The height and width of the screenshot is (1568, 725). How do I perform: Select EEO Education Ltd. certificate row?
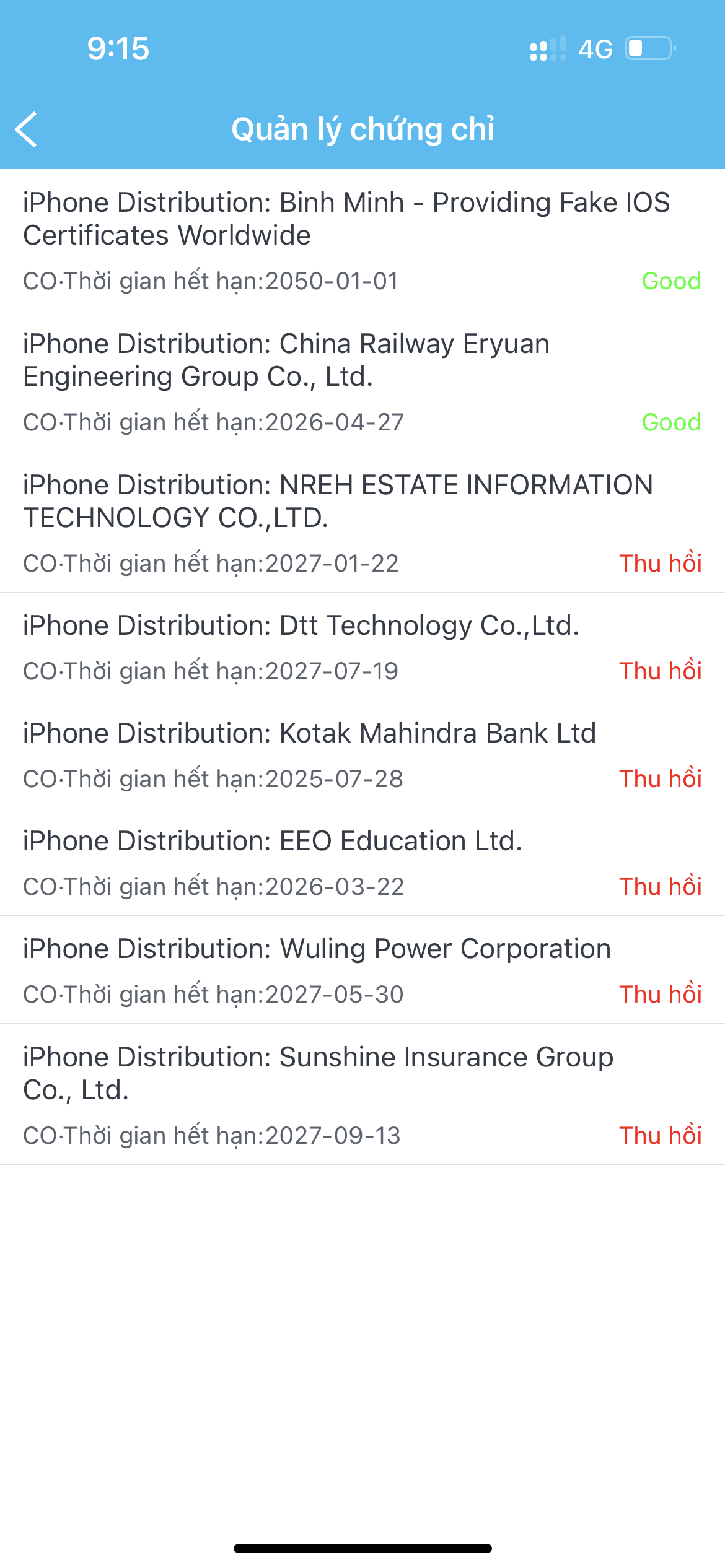point(362,862)
